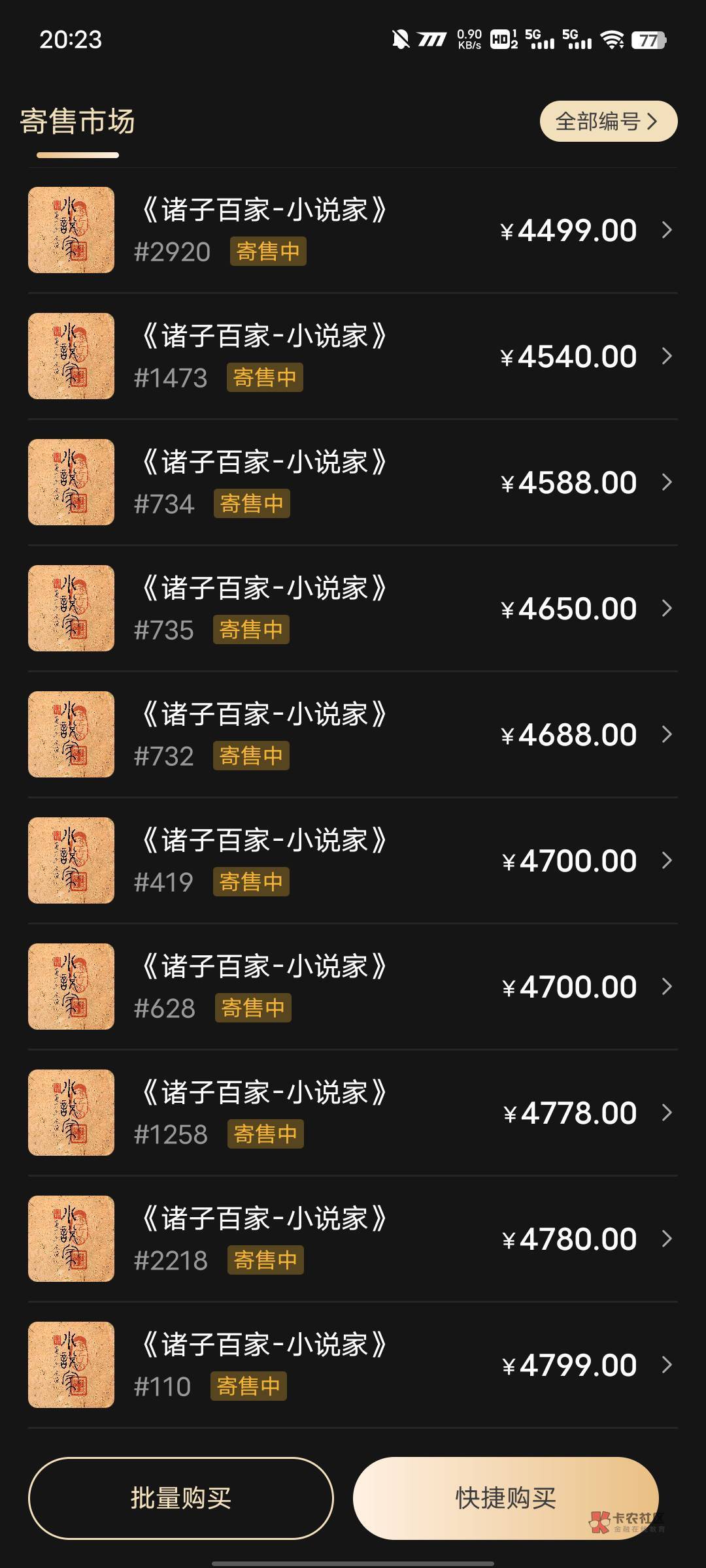Viewport: 706px width, 1568px height.
Task: Open item #110 priced ¥4799.00
Action: click(x=353, y=1365)
